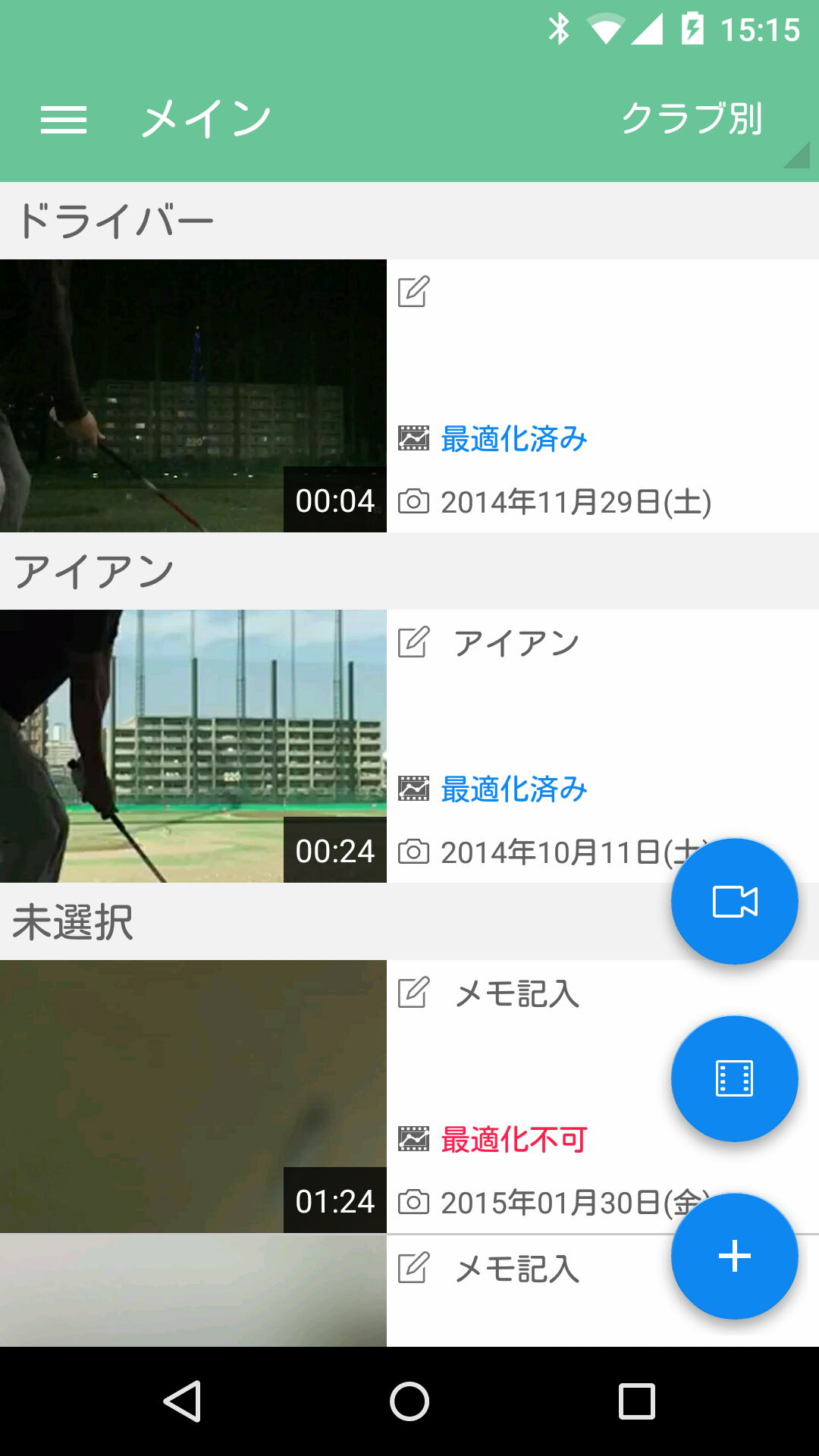Open the driver swing video 00:04
819x1456 pixels.
(193, 396)
